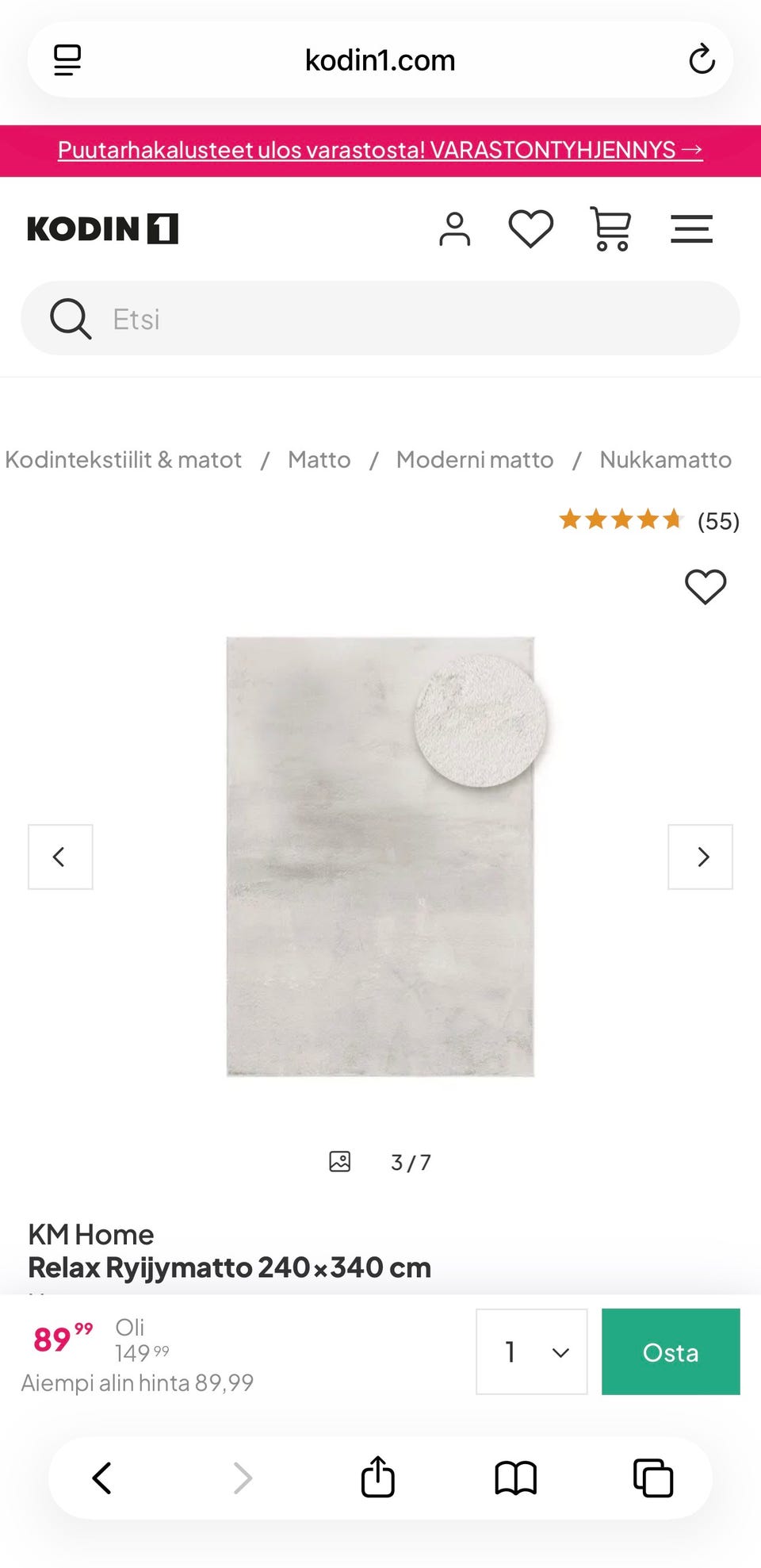Go to the Matto breadcrumb

319,460
